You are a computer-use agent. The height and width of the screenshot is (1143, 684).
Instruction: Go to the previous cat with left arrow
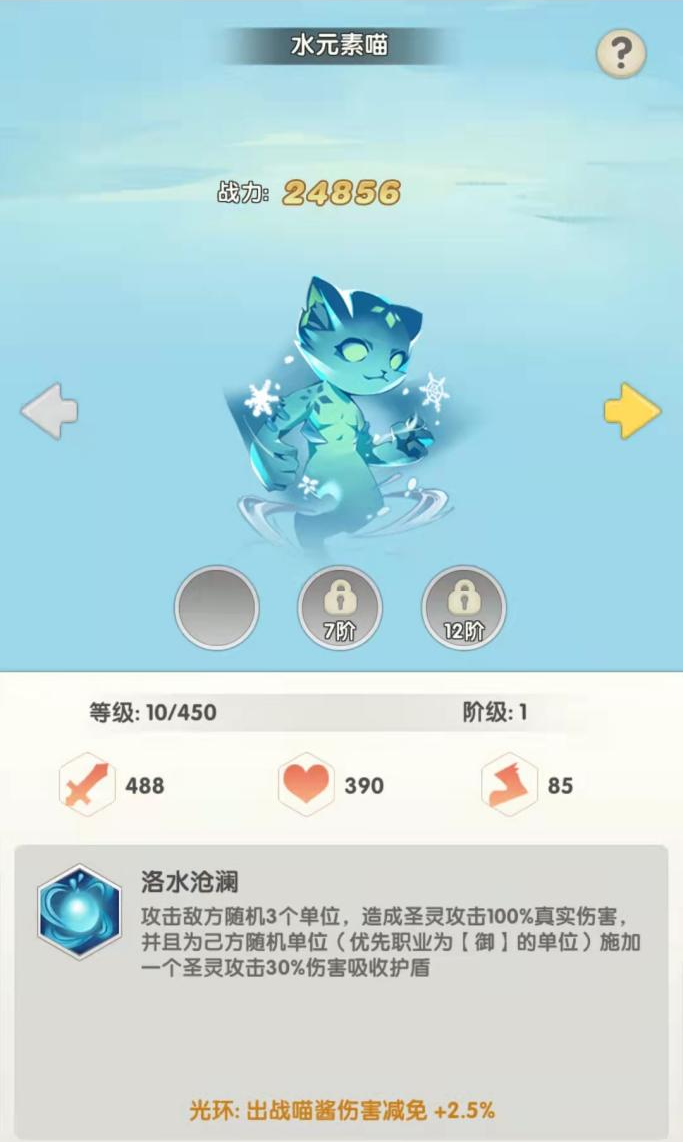pos(48,411)
